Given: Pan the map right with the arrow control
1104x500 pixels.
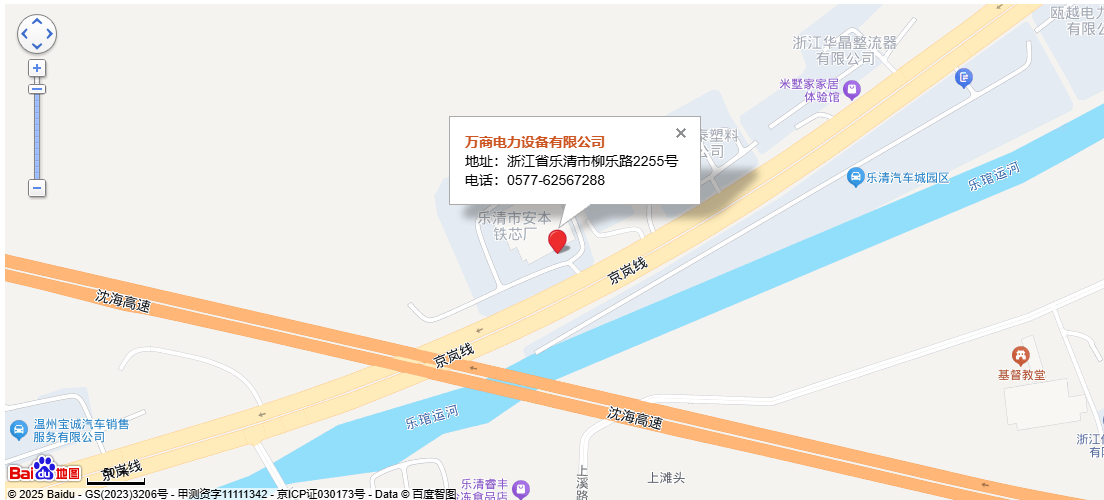Looking at the screenshot, I should click(50, 34).
